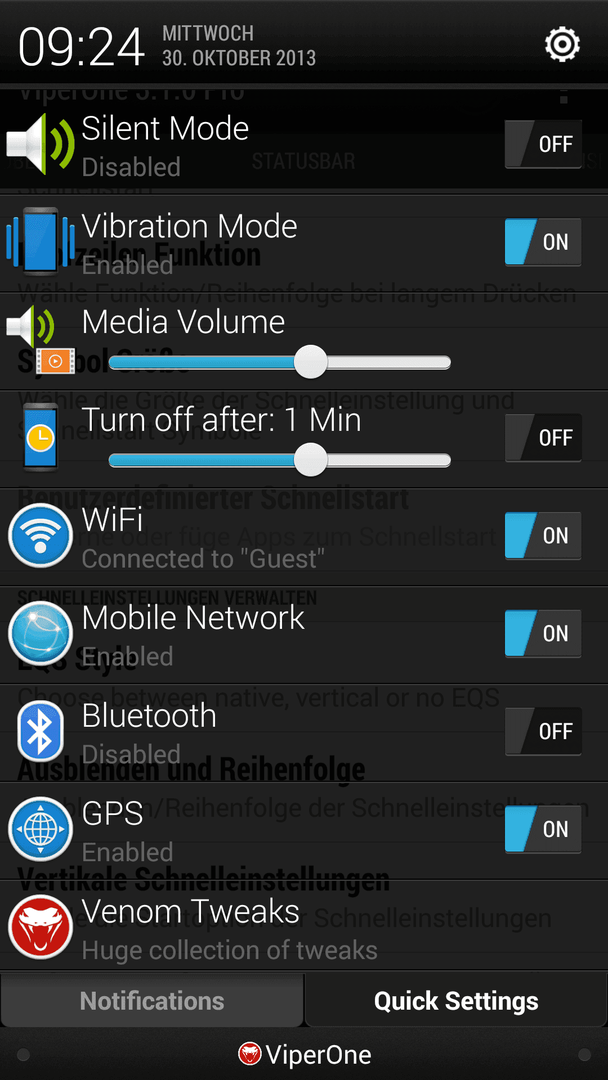The height and width of the screenshot is (1080, 608).
Task: Disable Vibration Mode switch
Action: (543, 242)
